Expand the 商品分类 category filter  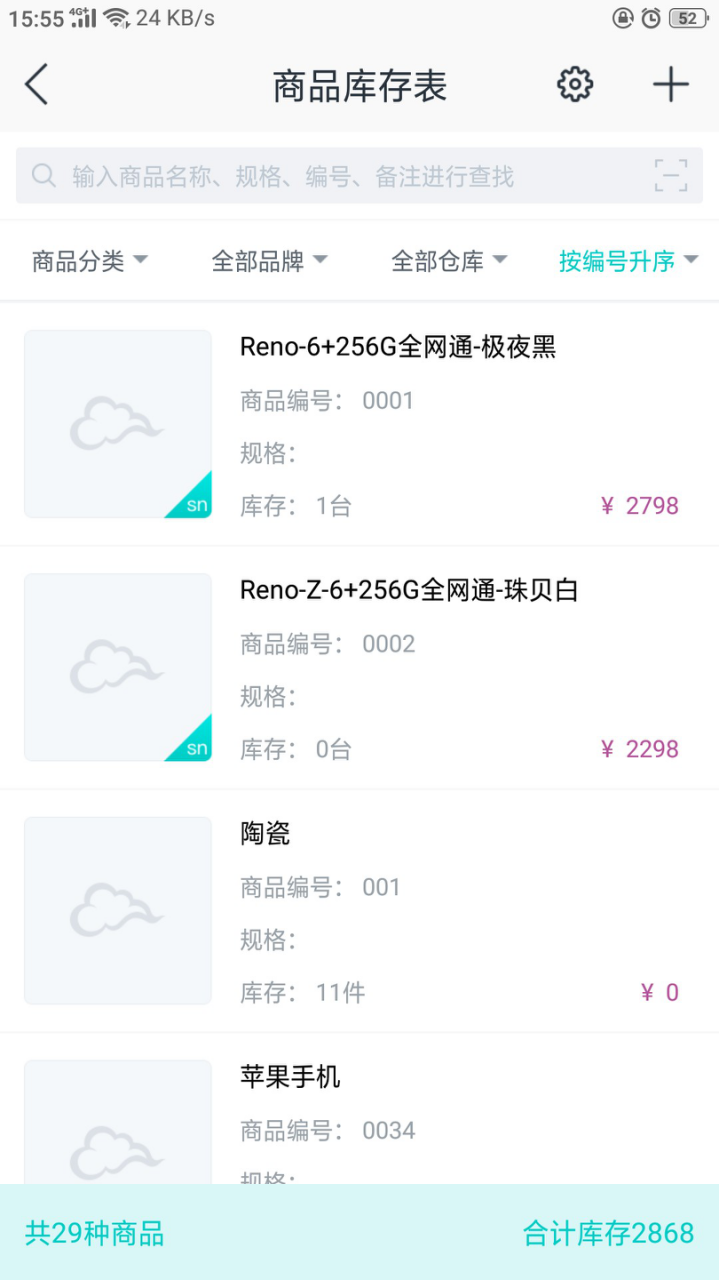pos(90,261)
